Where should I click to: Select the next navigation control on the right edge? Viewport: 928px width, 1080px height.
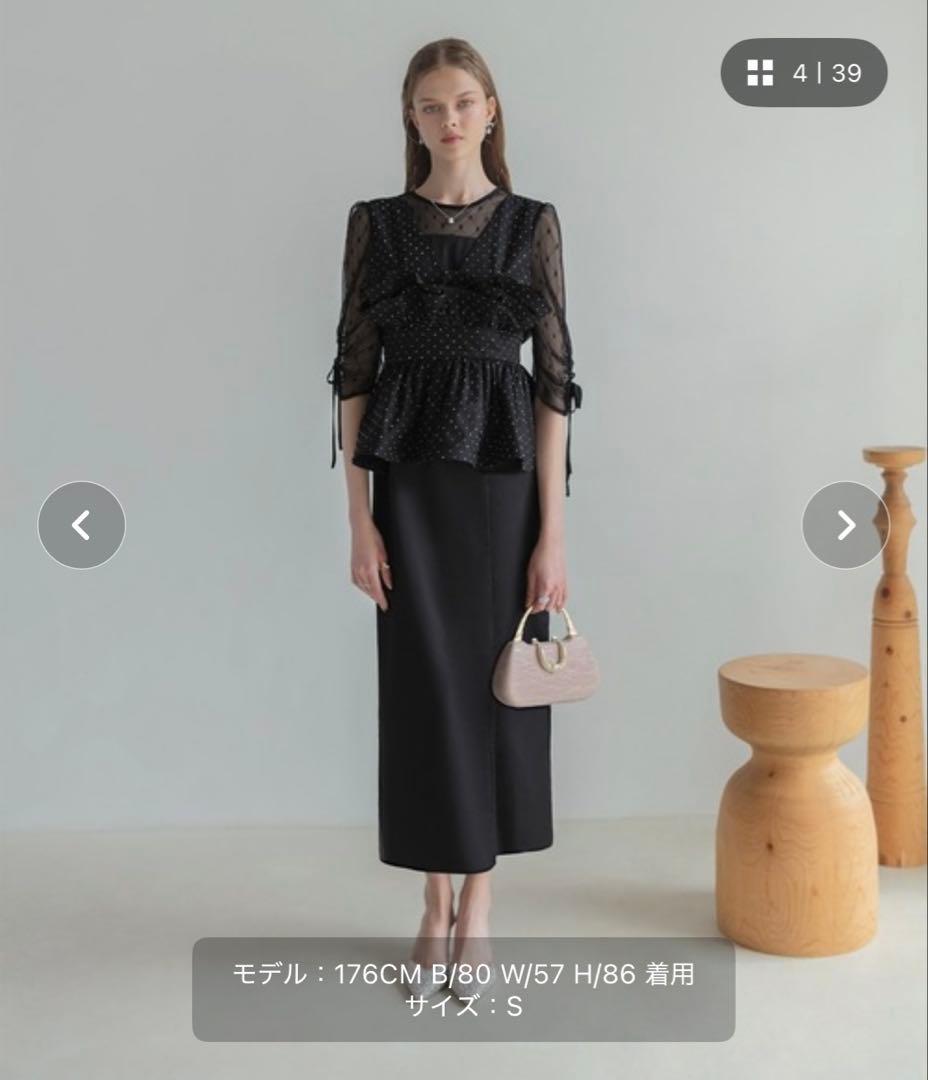pyautogui.click(x=845, y=524)
